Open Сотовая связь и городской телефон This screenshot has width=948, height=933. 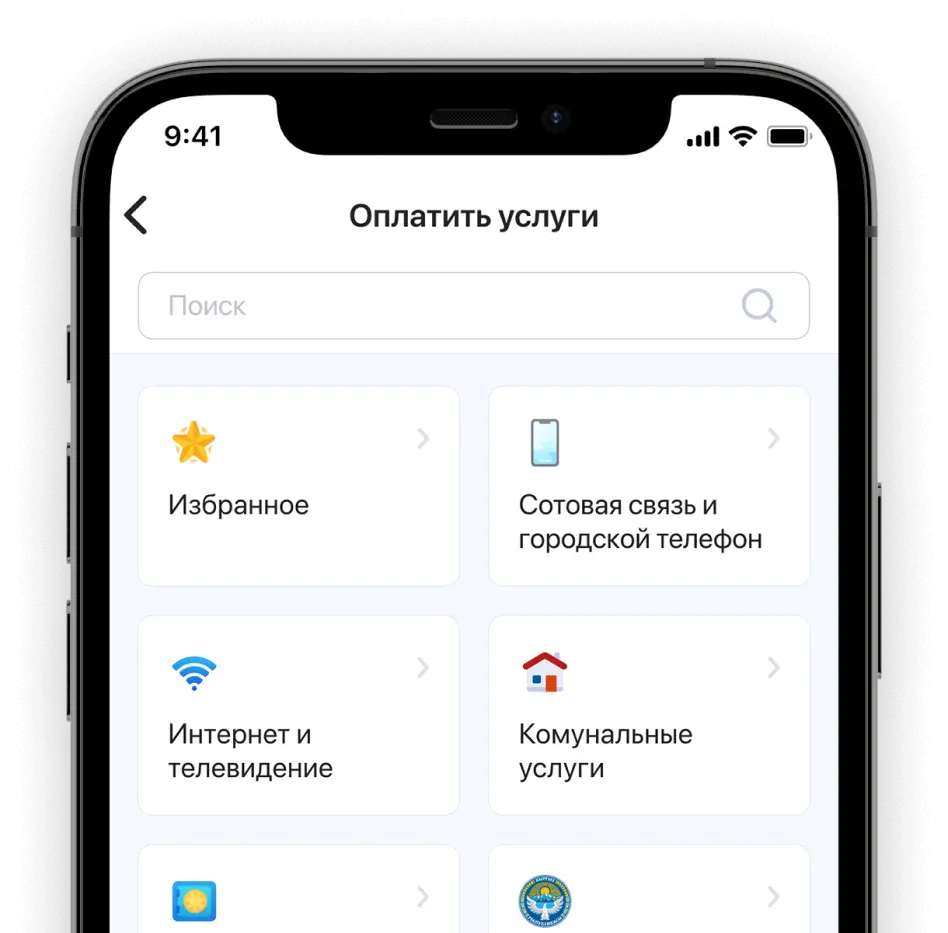(648, 486)
